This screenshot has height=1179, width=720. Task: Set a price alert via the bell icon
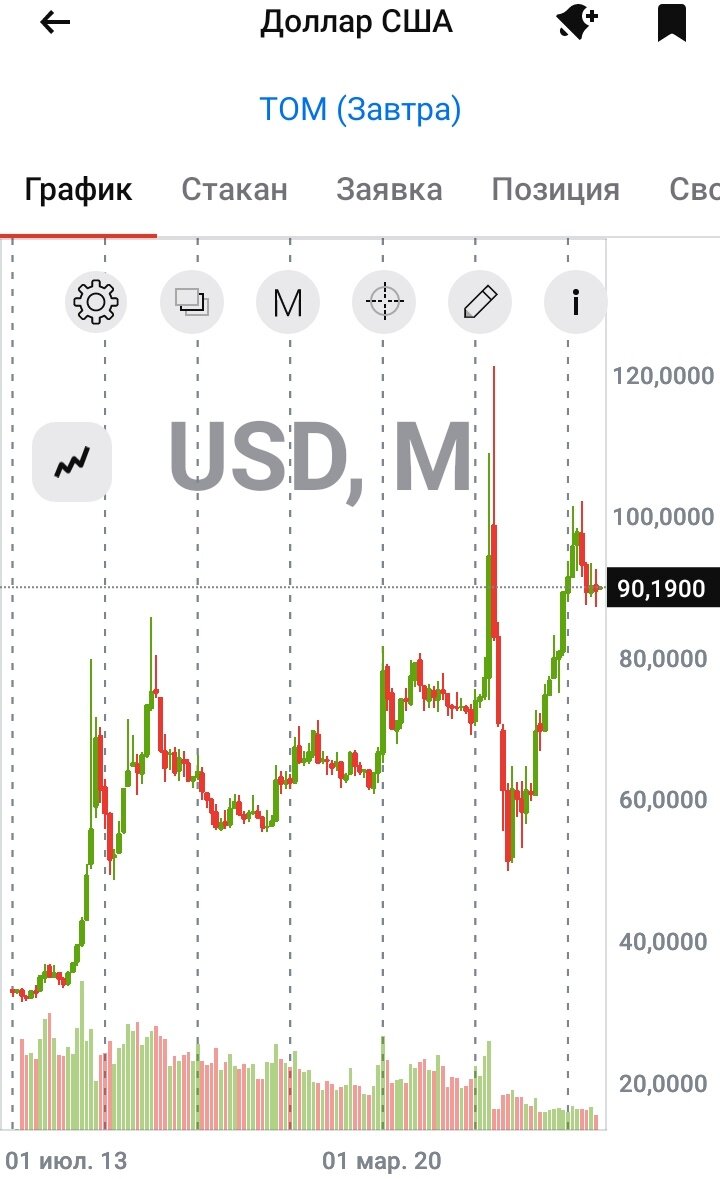coord(575,22)
